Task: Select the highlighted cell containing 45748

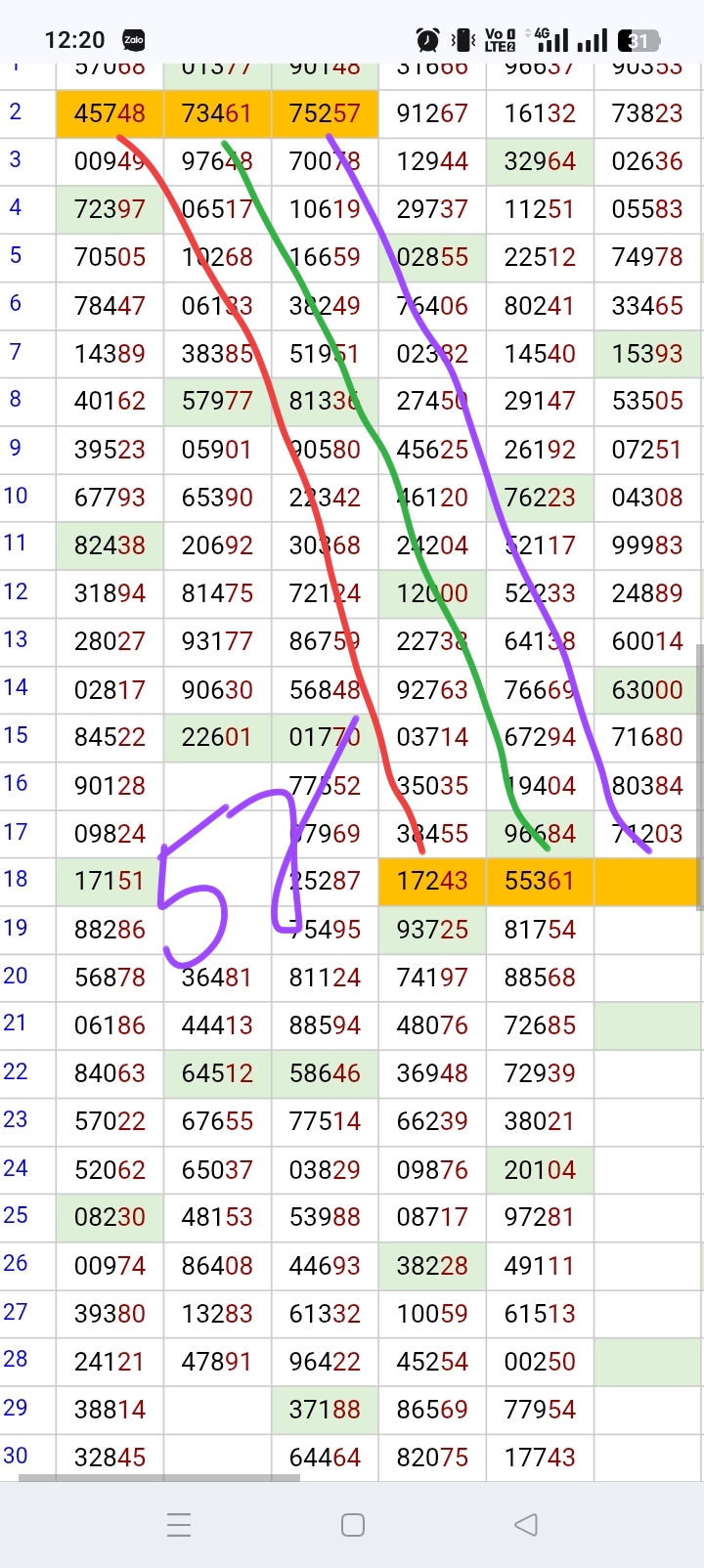Action: click(110, 113)
